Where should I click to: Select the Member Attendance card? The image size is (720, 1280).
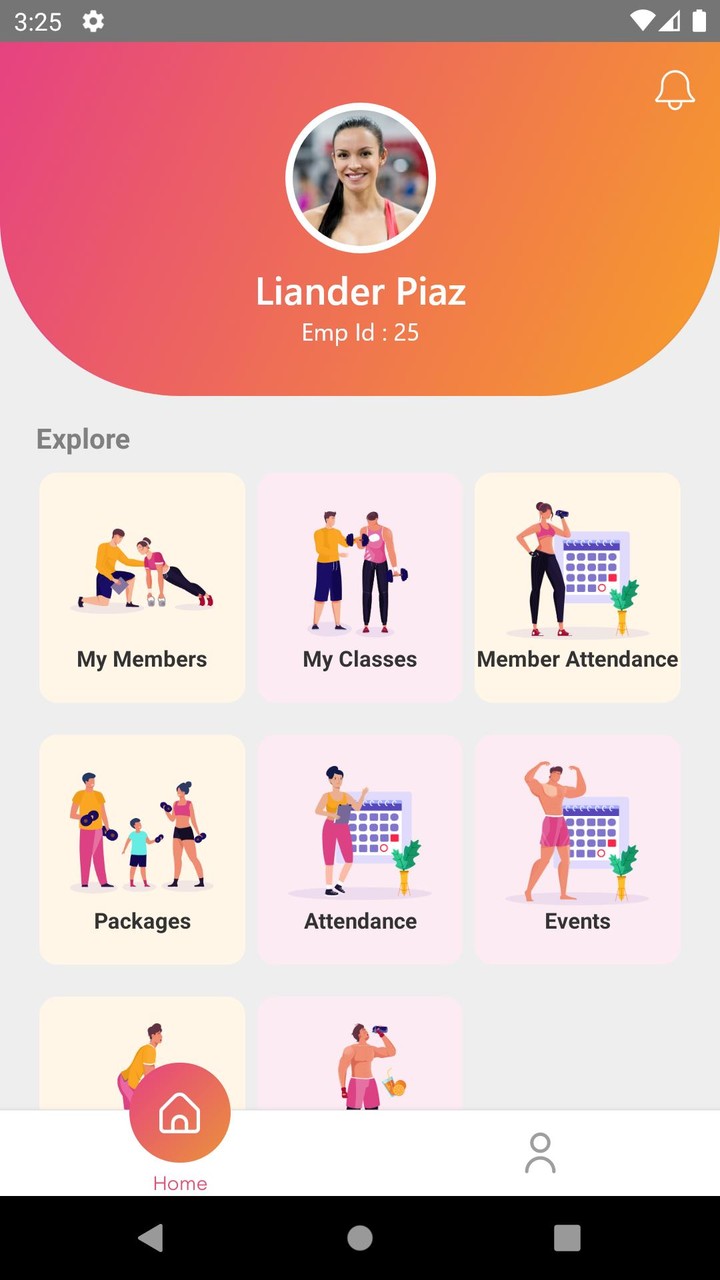point(578,588)
